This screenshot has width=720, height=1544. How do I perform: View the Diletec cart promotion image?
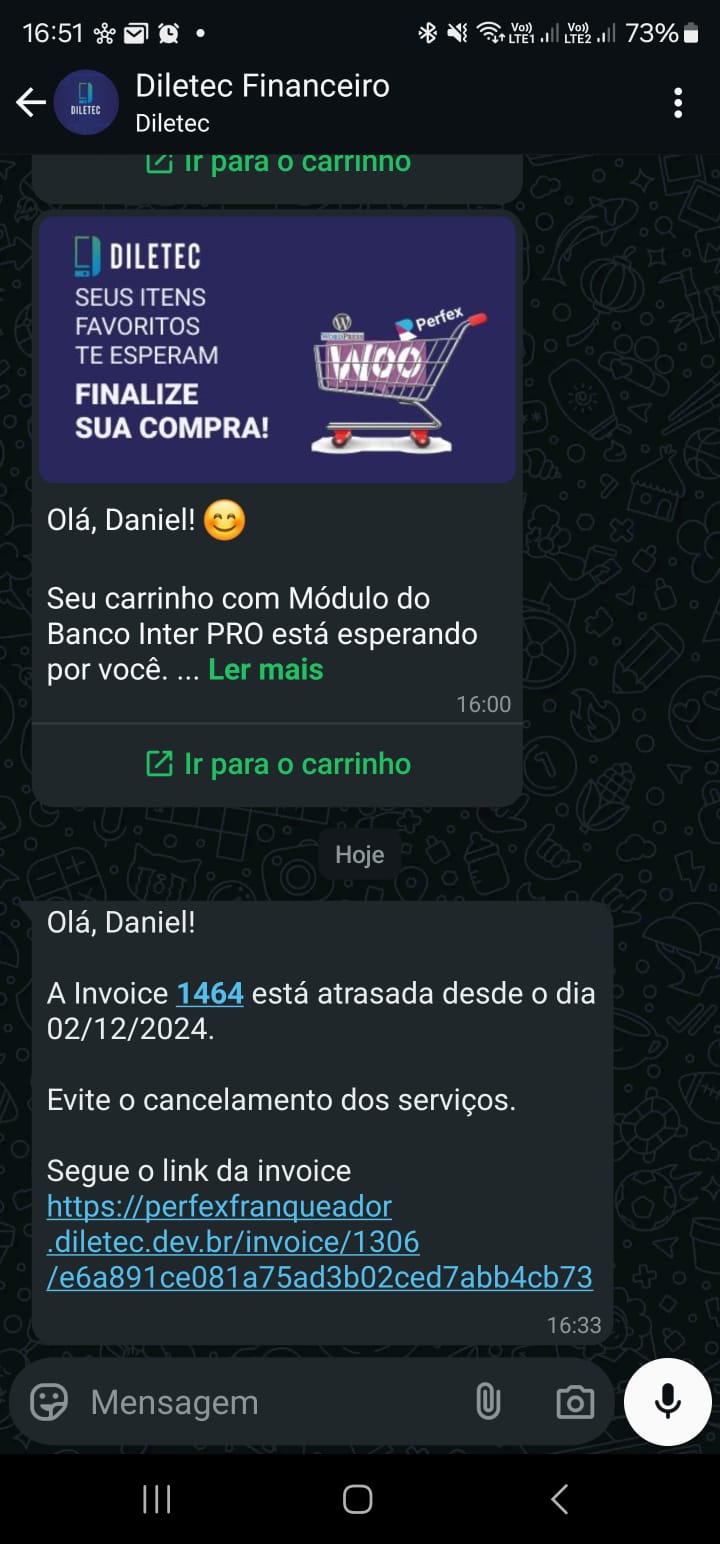tap(277, 350)
